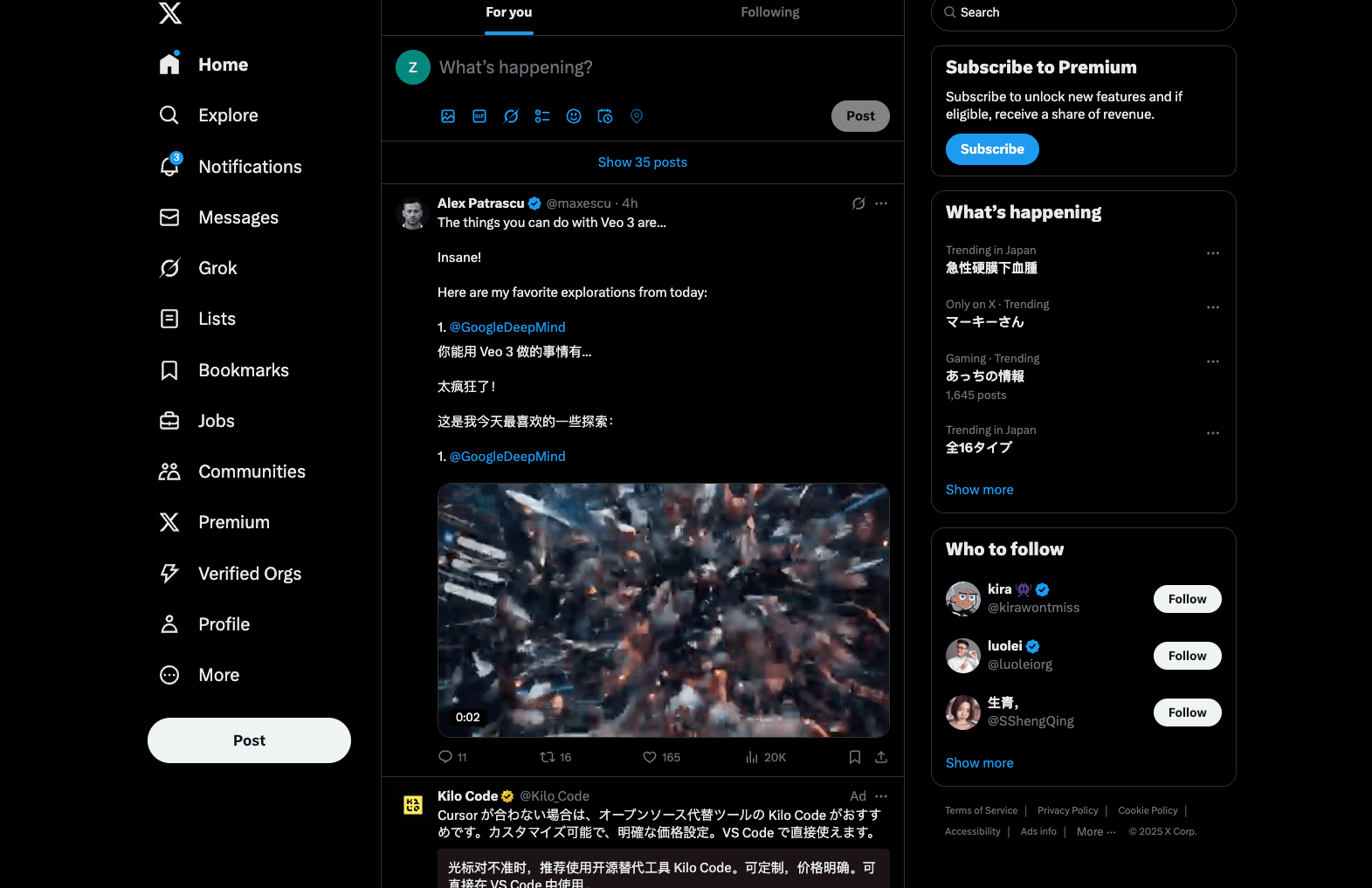Go to Bookmarks
This screenshot has width=1372, height=888.
243,370
